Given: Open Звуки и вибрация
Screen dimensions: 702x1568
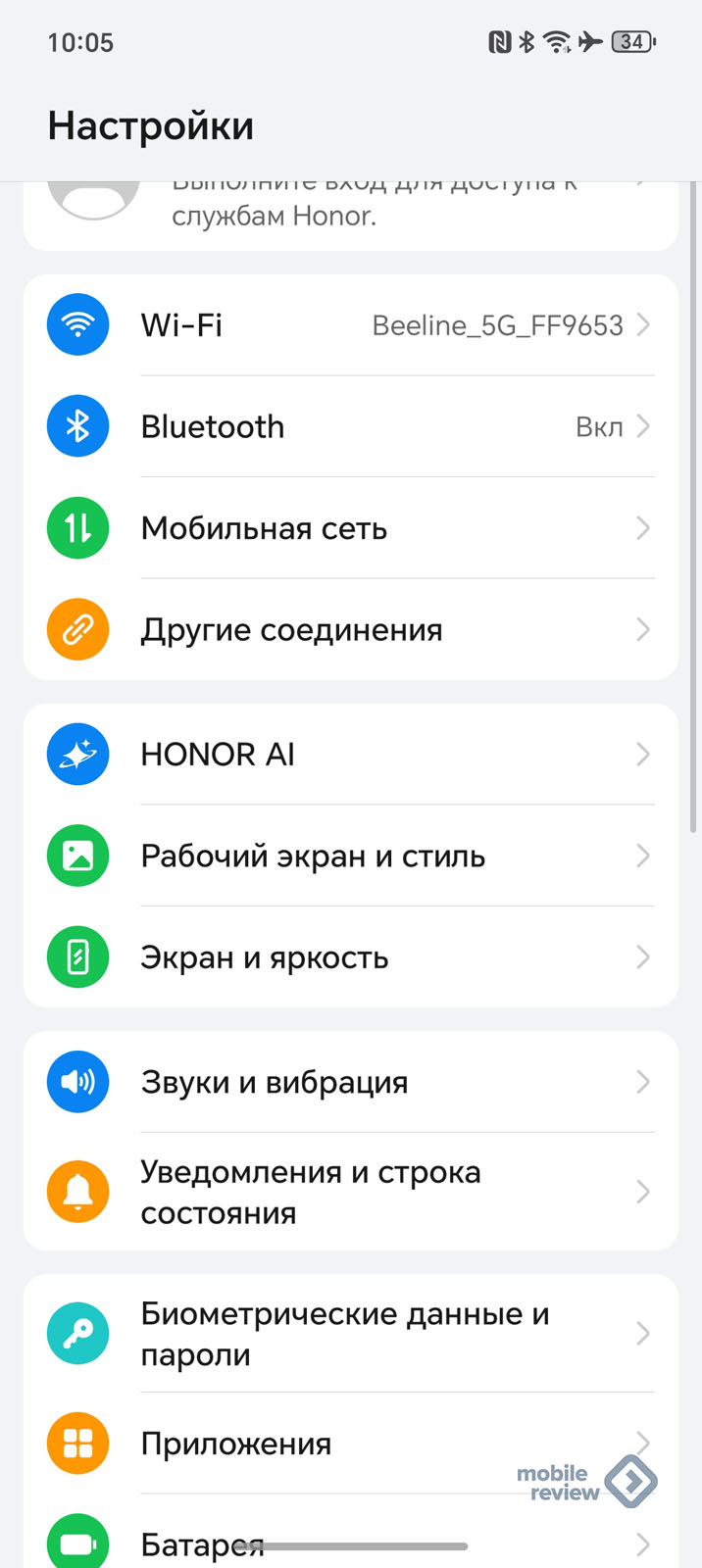Looking at the screenshot, I should point(350,1082).
